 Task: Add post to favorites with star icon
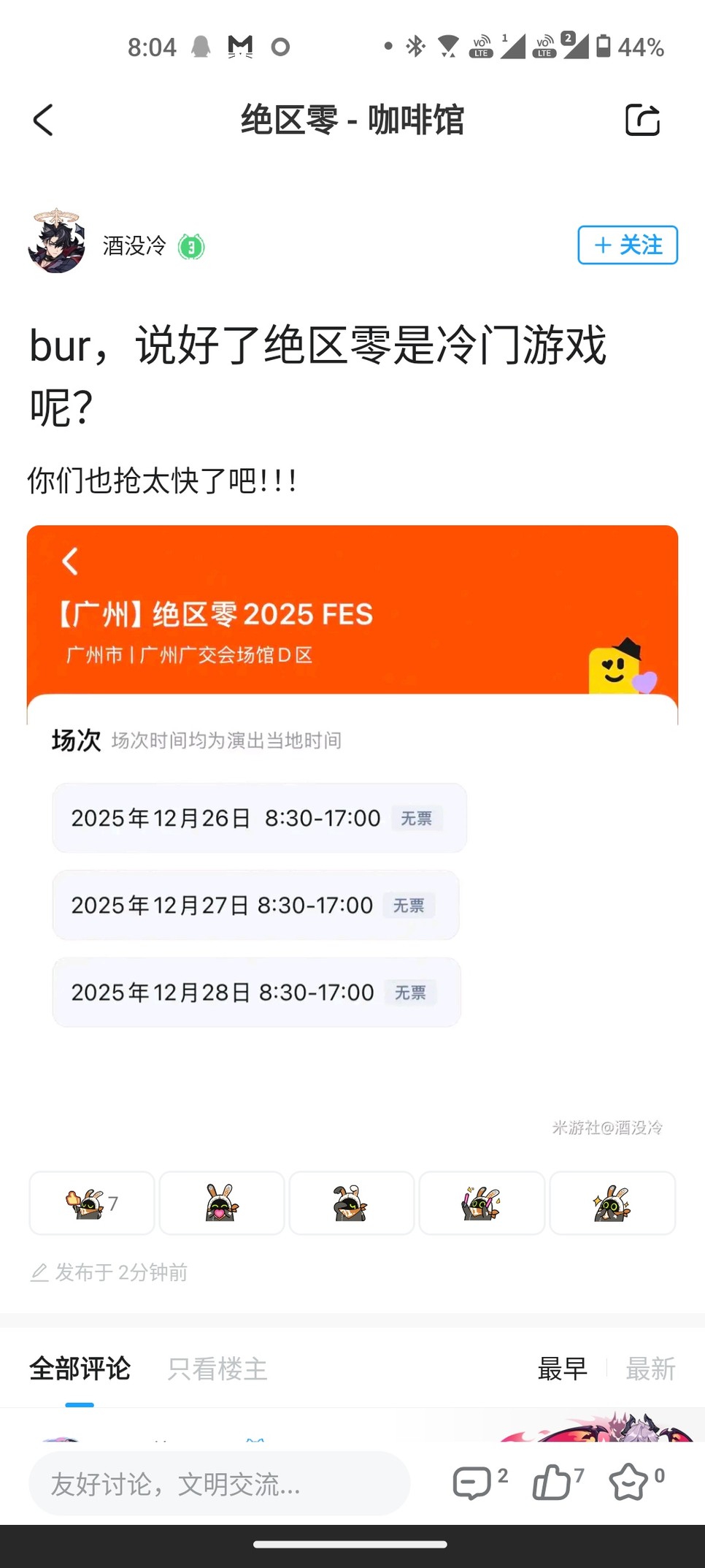point(629,1483)
